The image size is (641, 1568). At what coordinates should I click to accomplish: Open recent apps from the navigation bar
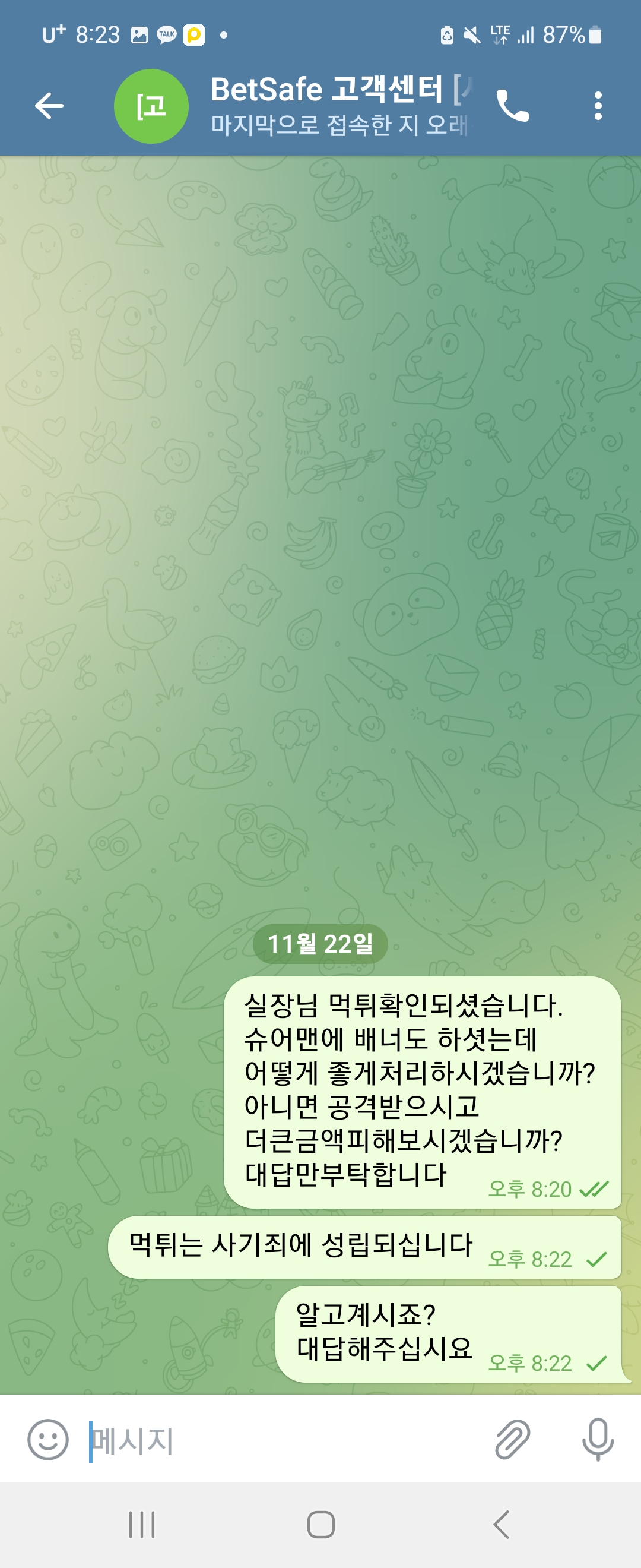[x=142, y=1524]
